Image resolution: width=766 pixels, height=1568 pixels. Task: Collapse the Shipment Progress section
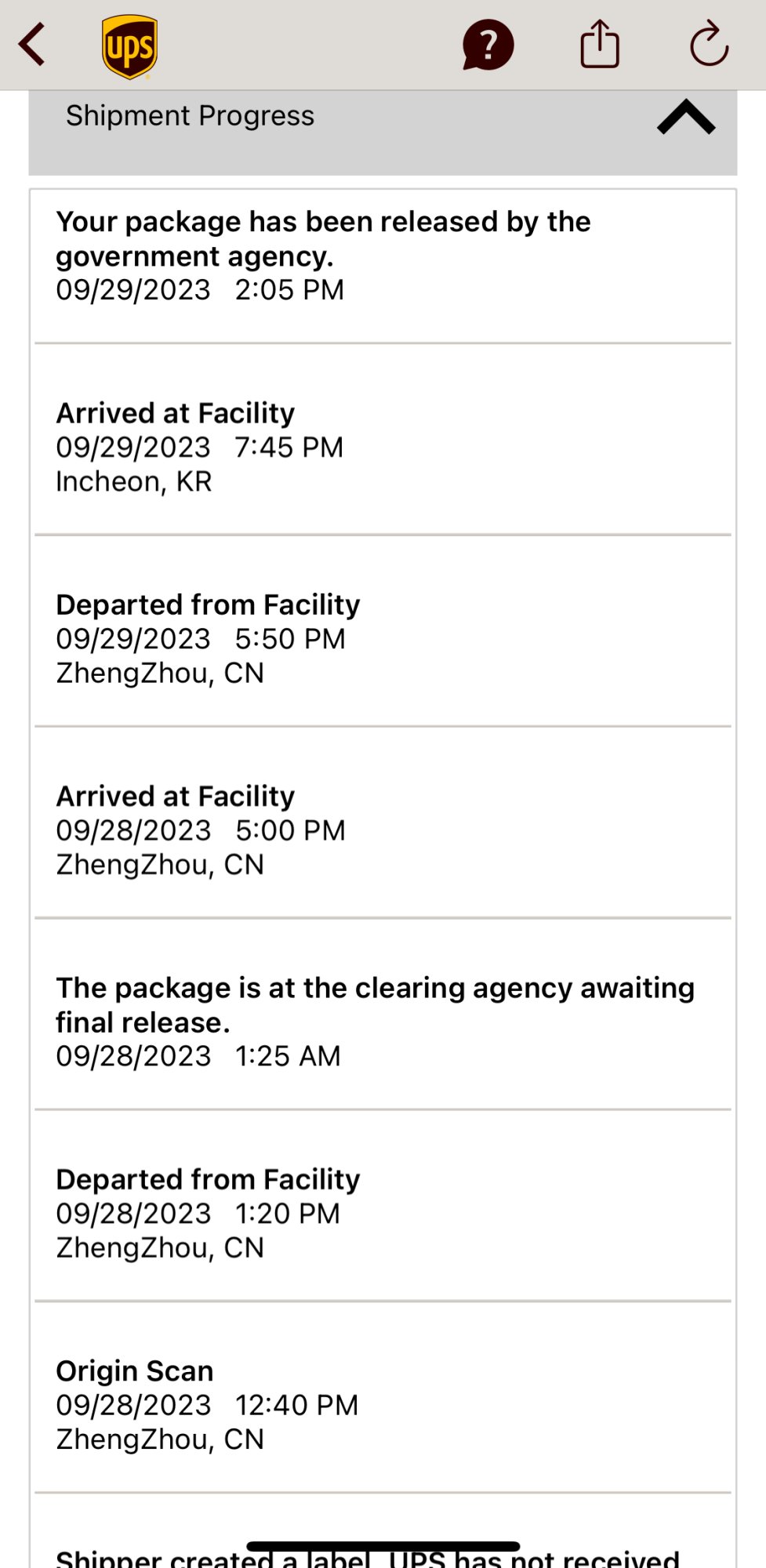coord(686,118)
